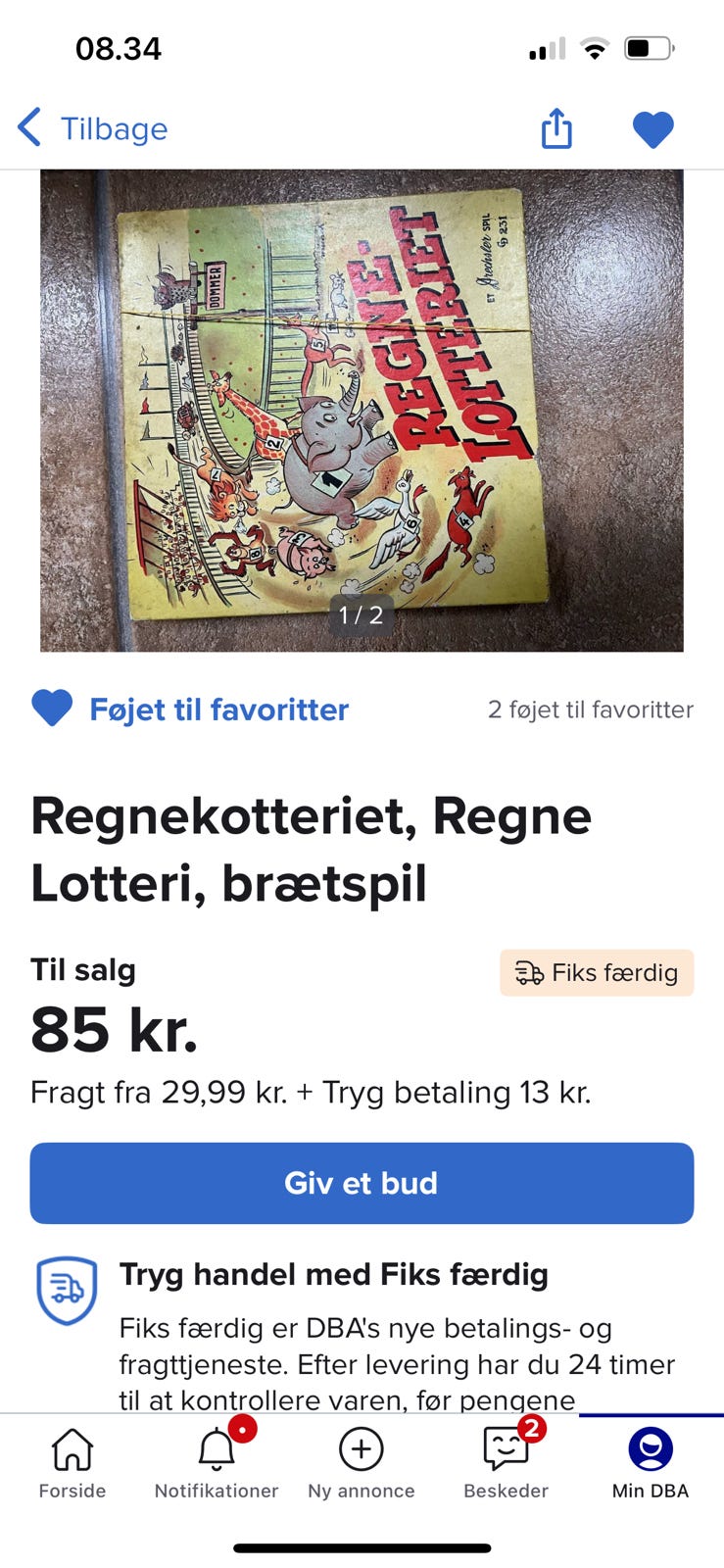Open the board game photo fullscreen

361,410
